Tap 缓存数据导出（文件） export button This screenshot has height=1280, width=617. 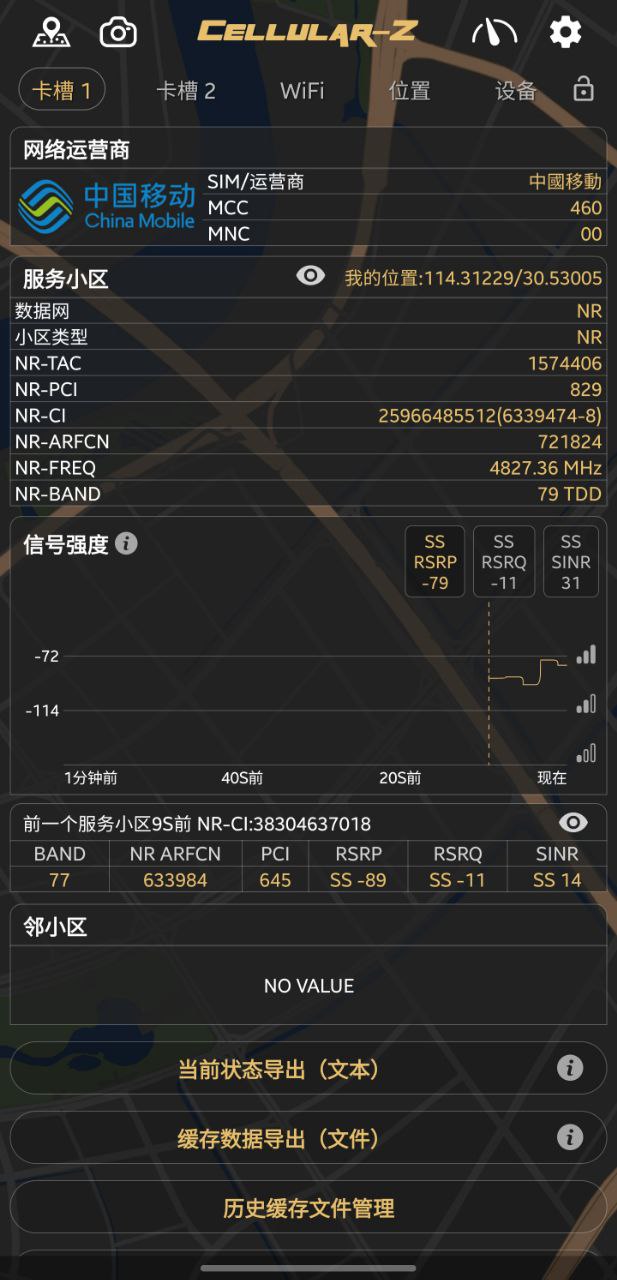[280, 1138]
